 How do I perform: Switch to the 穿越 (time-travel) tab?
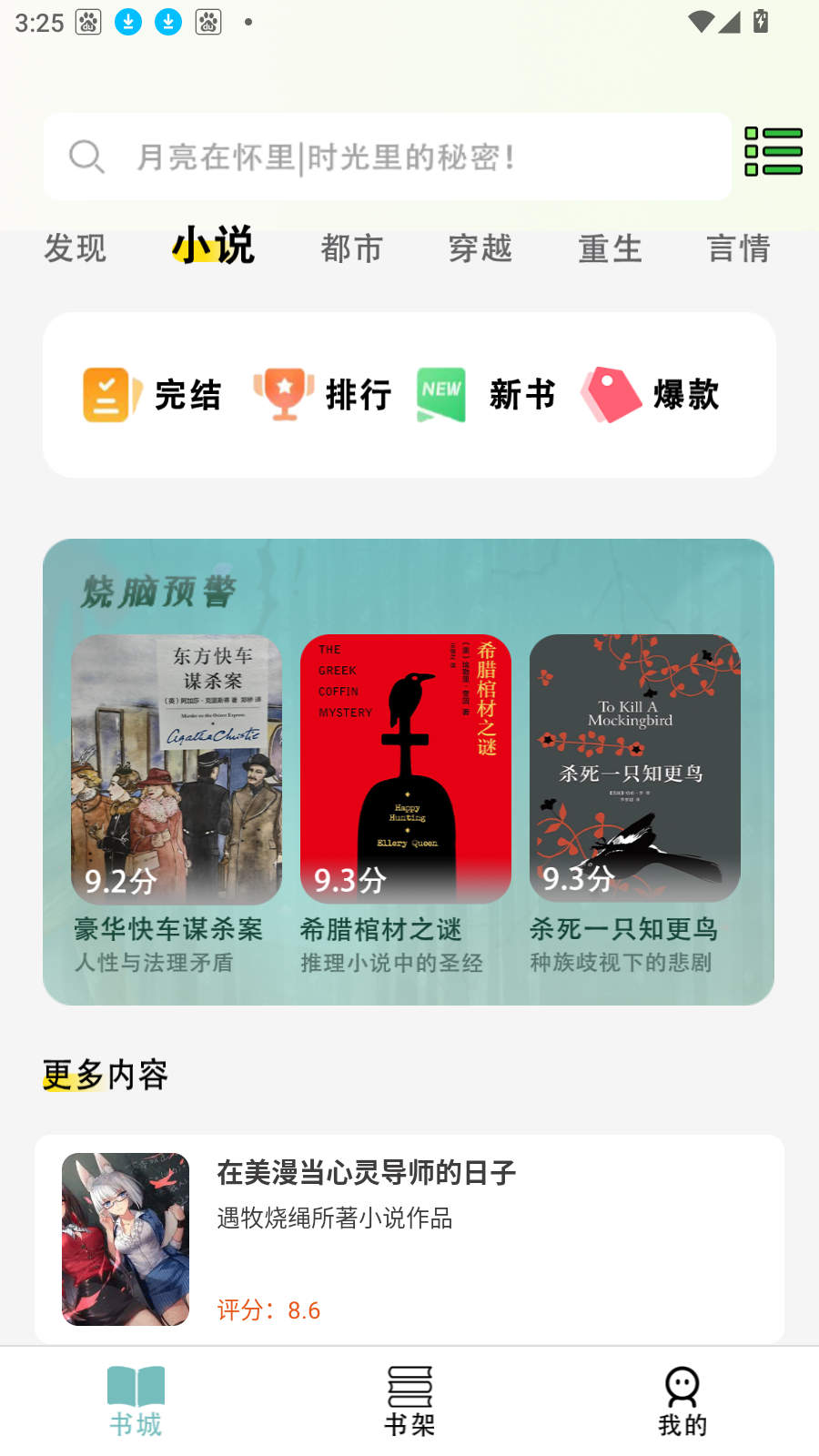(x=480, y=248)
